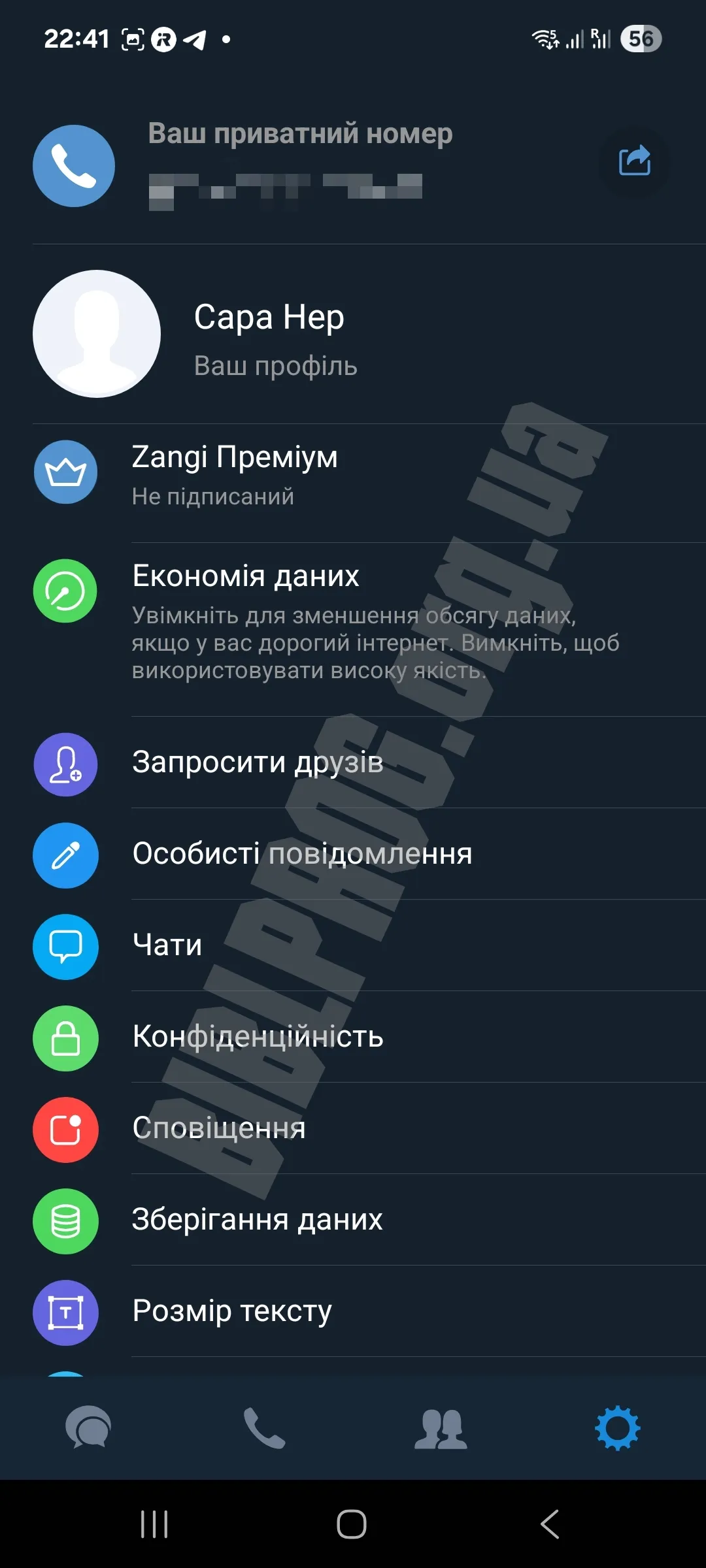
Task: Tap Запросити друзів
Action: tap(353, 762)
